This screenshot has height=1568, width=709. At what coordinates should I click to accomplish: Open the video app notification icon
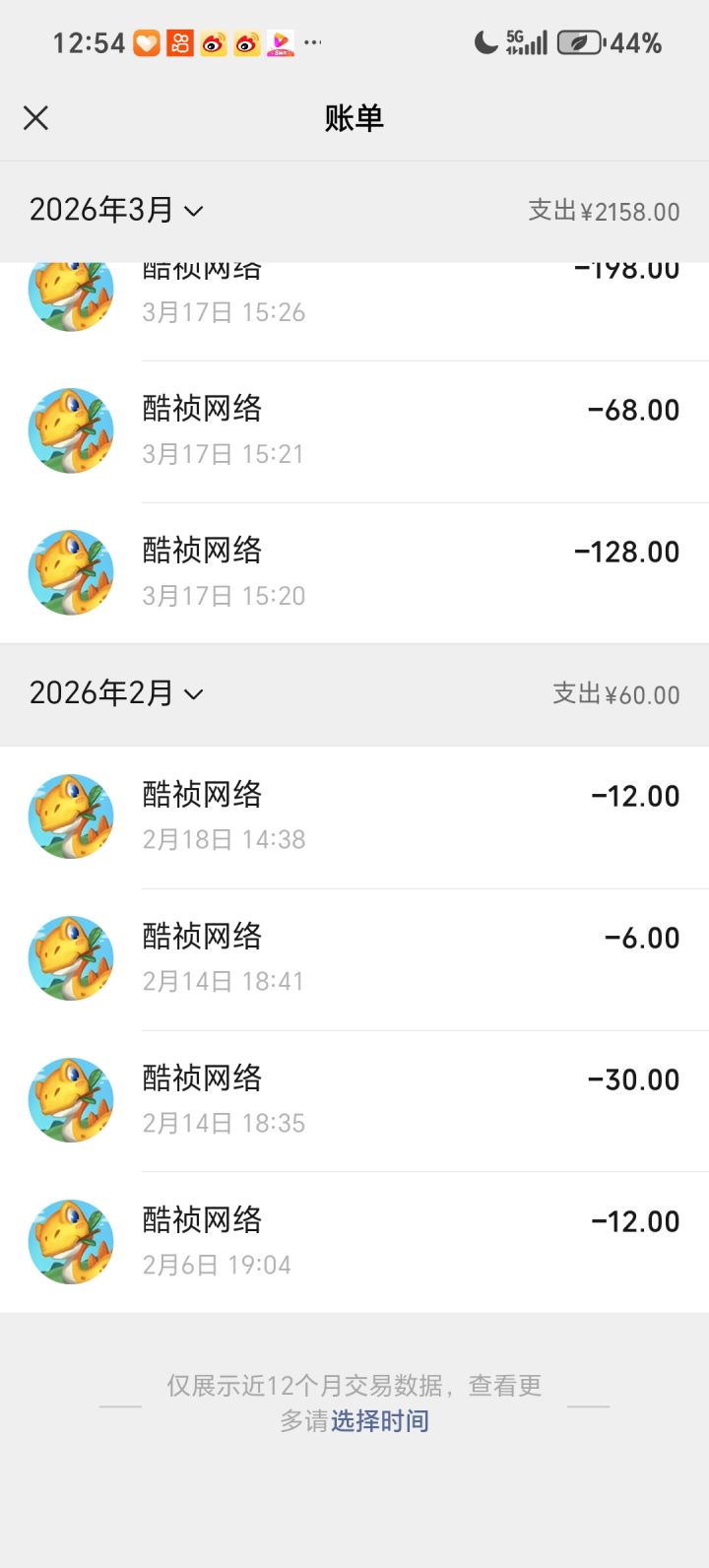280,43
